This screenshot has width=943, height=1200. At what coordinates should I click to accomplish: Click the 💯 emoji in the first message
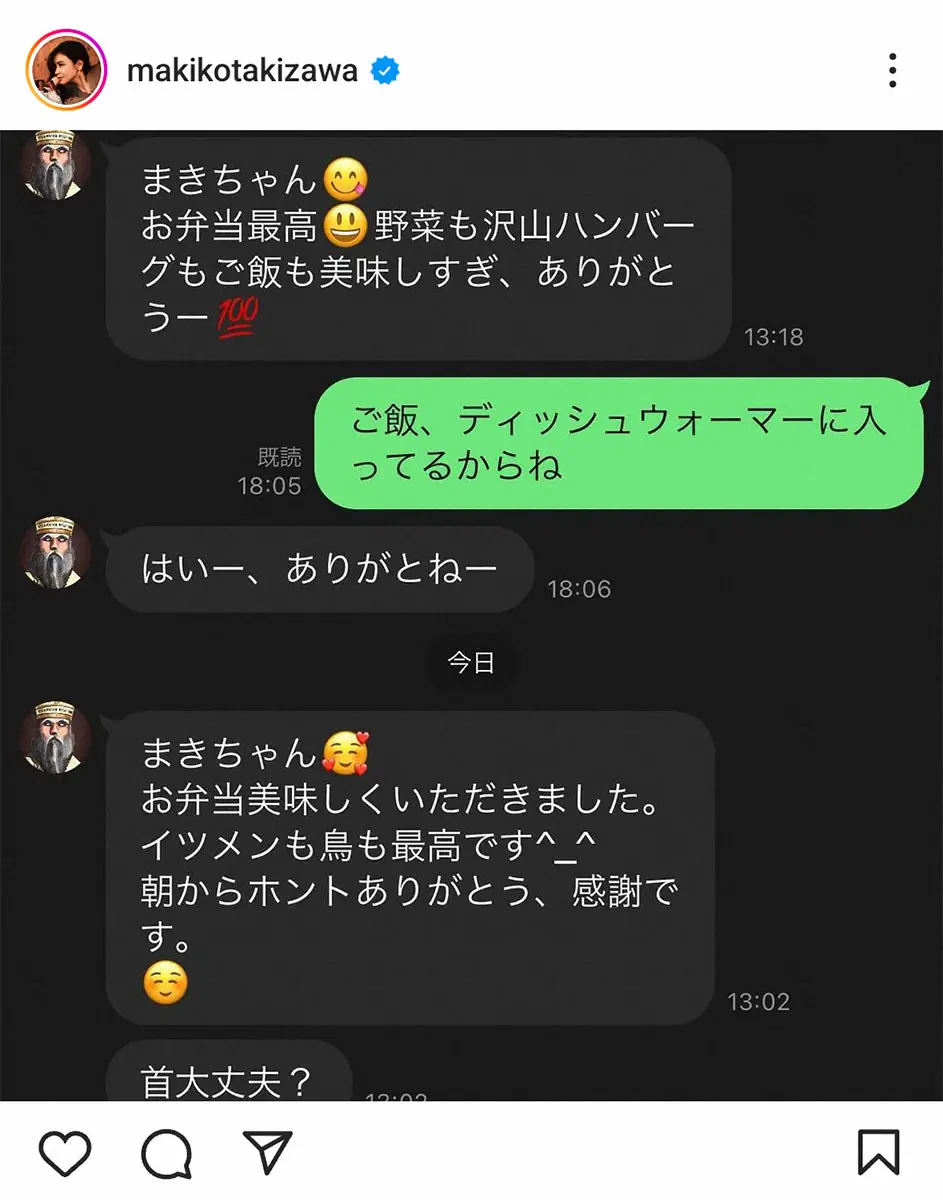coord(239,315)
